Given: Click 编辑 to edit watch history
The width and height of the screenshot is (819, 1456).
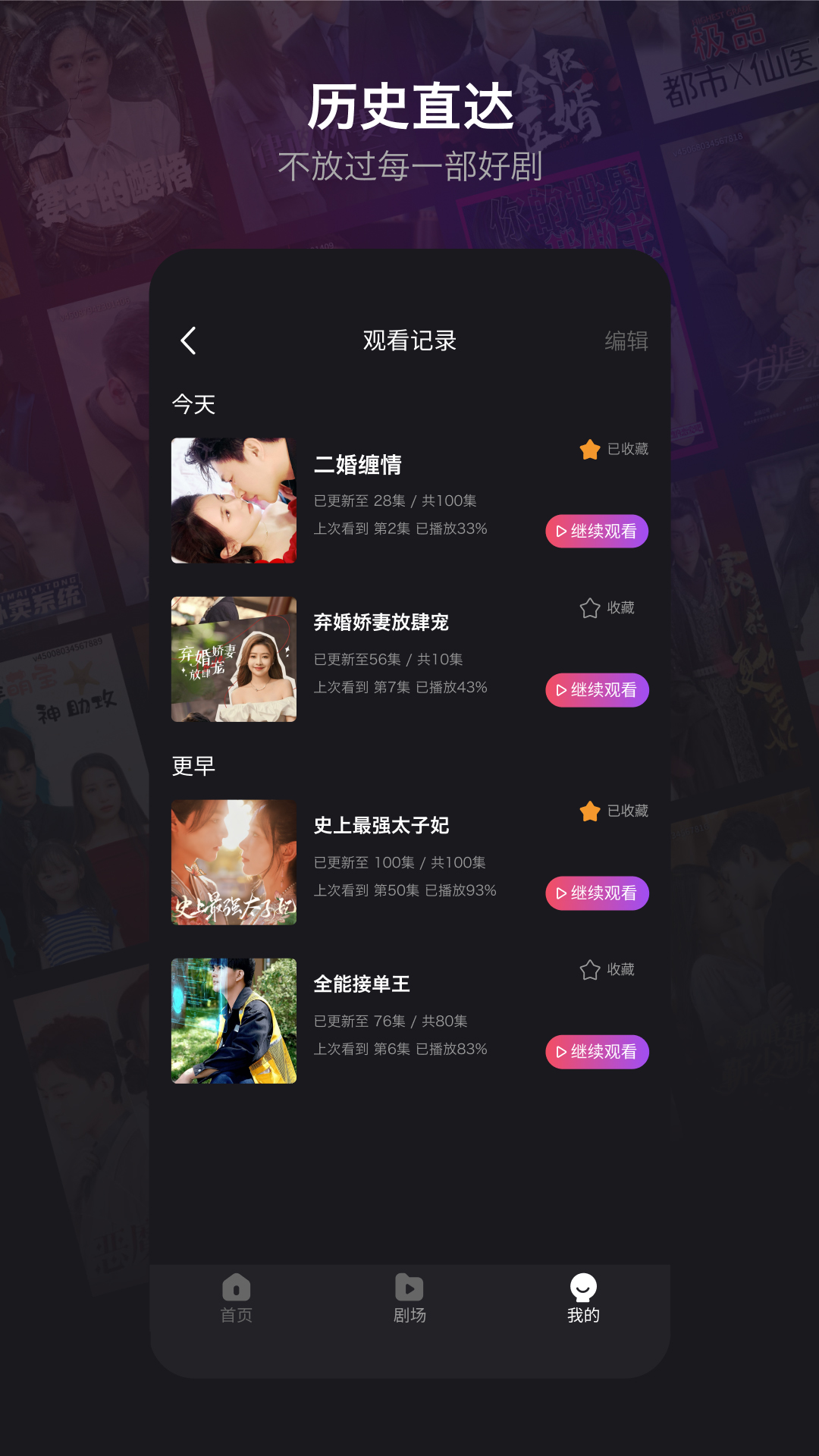Looking at the screenshot, I should [627, 340].
